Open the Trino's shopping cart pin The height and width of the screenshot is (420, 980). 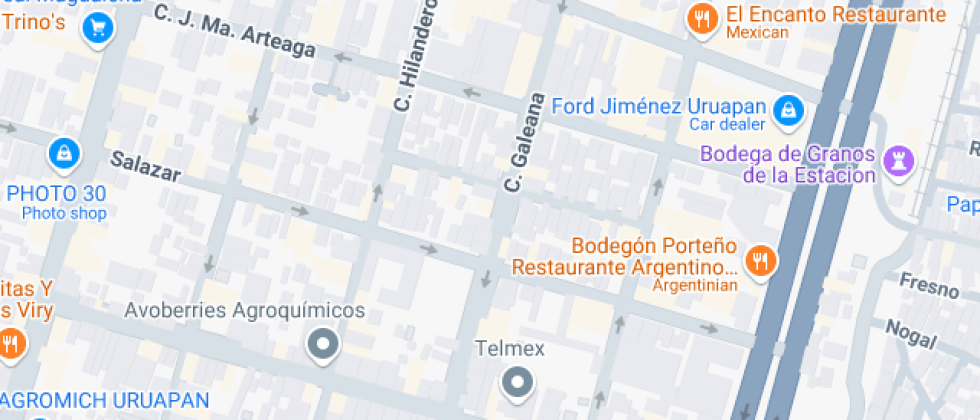click(98, 29)
